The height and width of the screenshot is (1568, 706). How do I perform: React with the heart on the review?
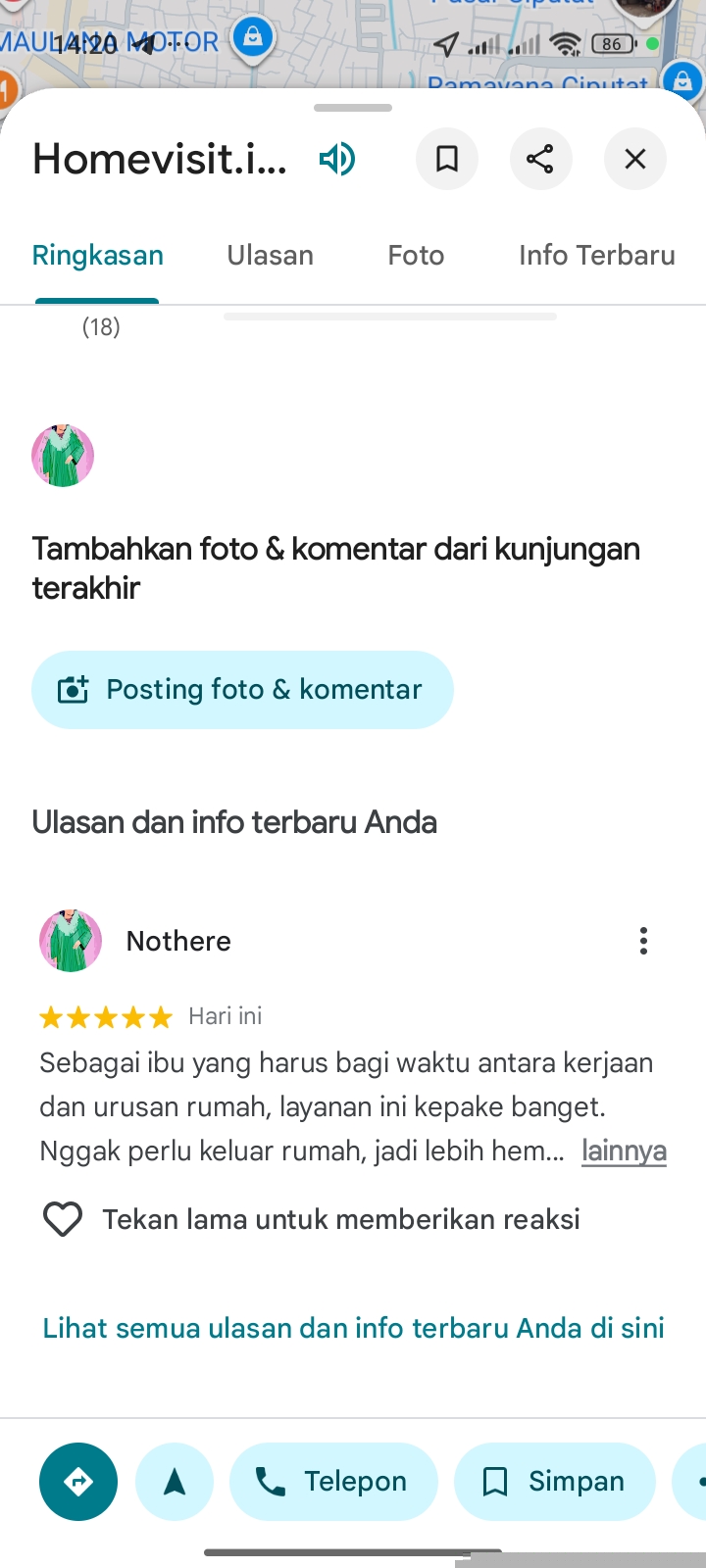tap(63, 1219)
